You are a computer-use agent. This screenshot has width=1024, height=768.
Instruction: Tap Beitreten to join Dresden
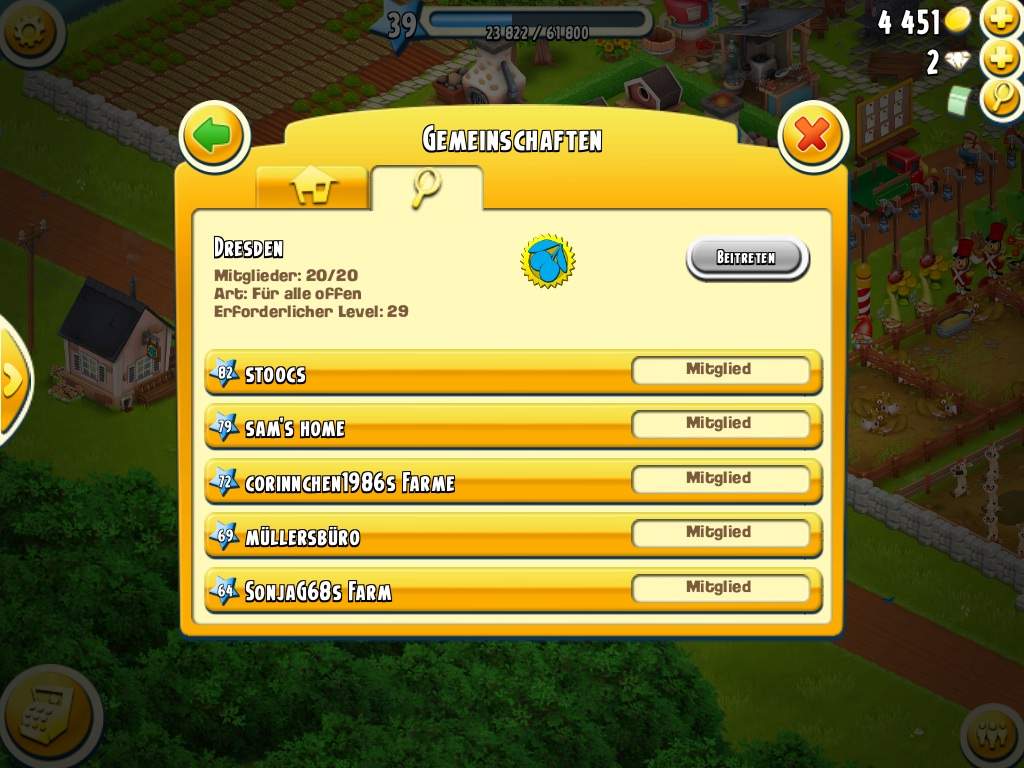pos(746,258)
